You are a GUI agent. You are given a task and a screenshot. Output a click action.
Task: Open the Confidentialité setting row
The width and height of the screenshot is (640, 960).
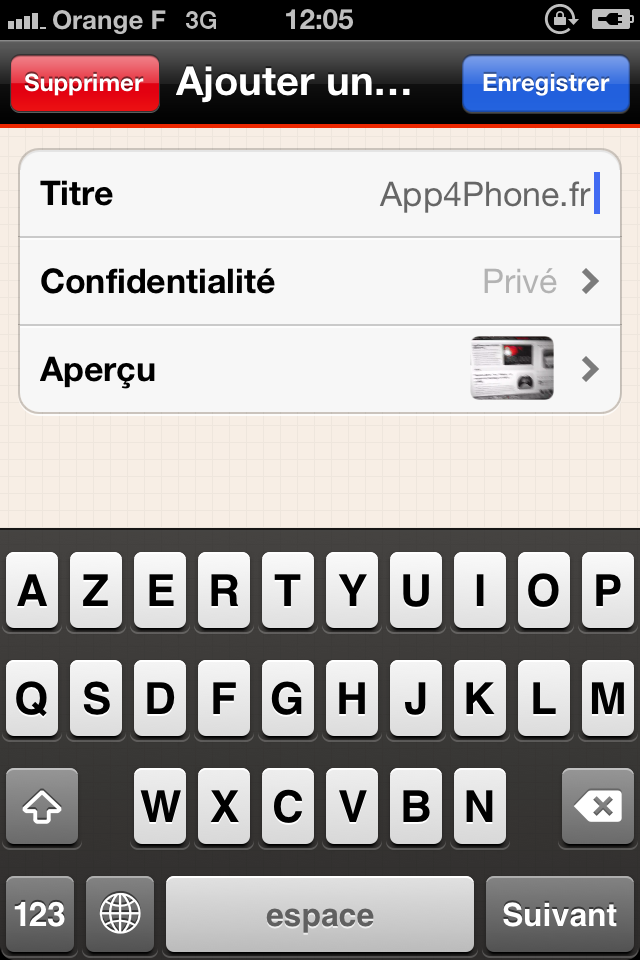coord(318,282)
